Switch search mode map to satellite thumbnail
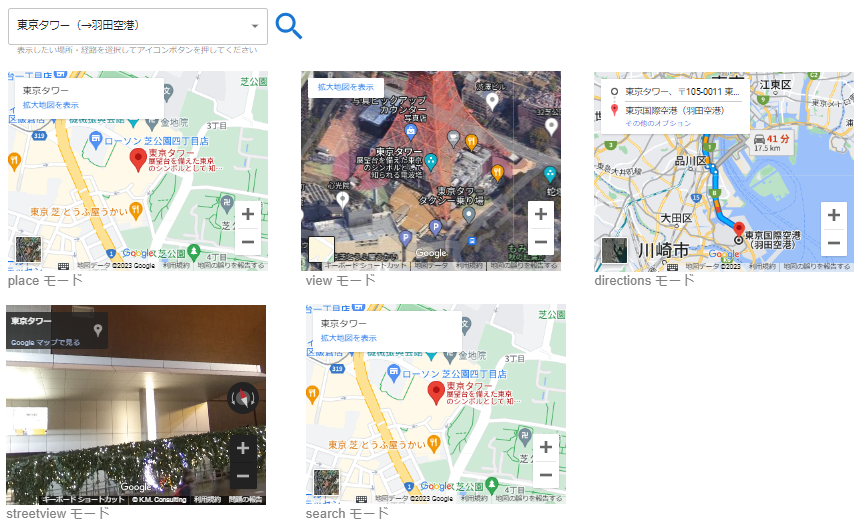865x527 pixels. pyautogui.click(x=326, y=483)
